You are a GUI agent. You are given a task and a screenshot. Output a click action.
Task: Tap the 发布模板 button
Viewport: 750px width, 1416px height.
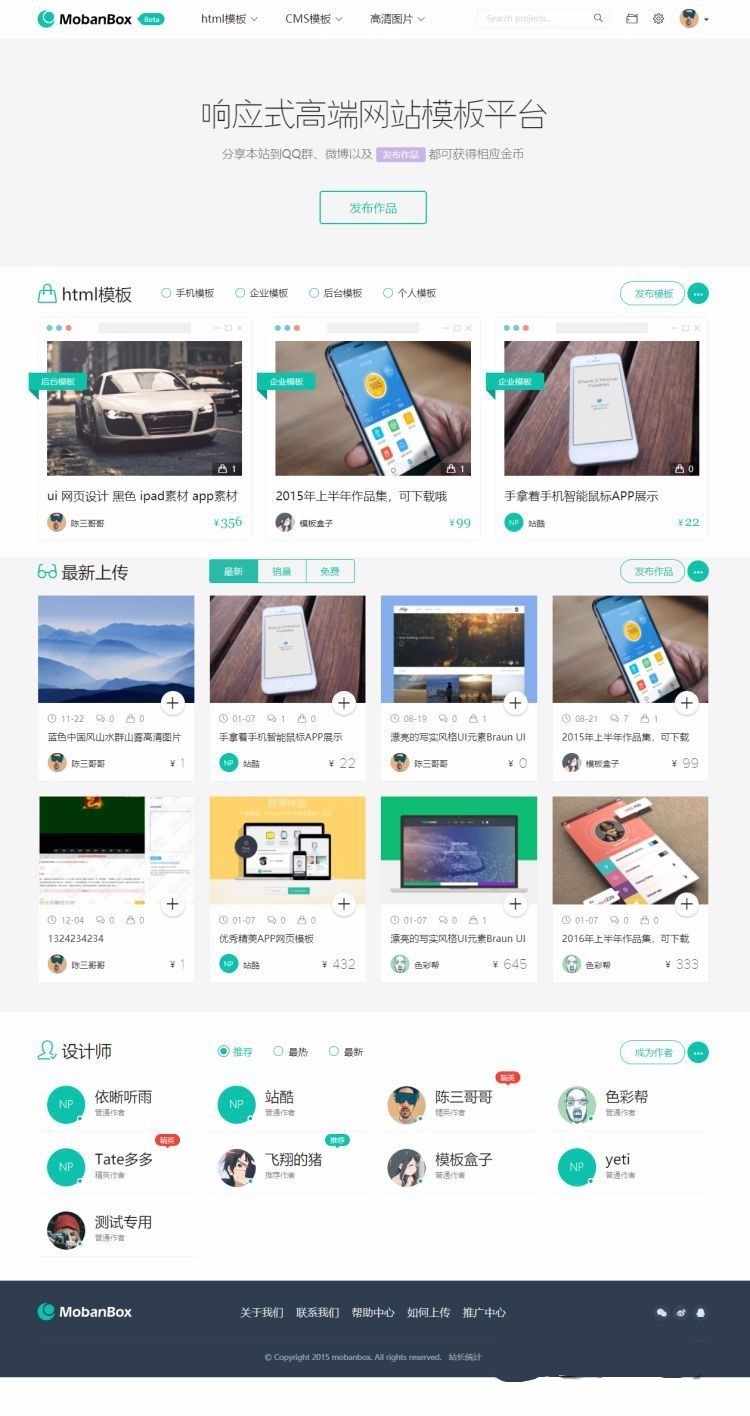652,293
